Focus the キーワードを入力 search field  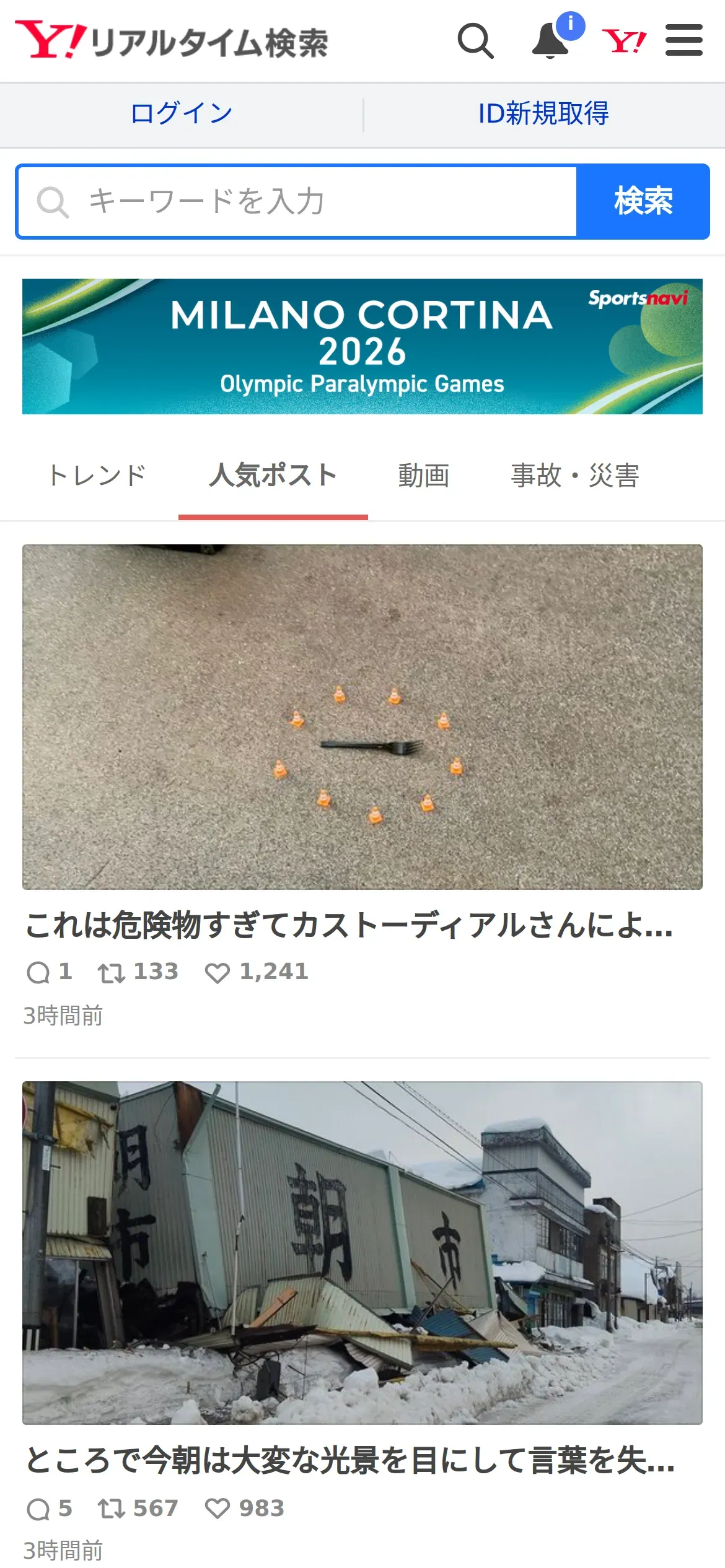pos(297,202)
